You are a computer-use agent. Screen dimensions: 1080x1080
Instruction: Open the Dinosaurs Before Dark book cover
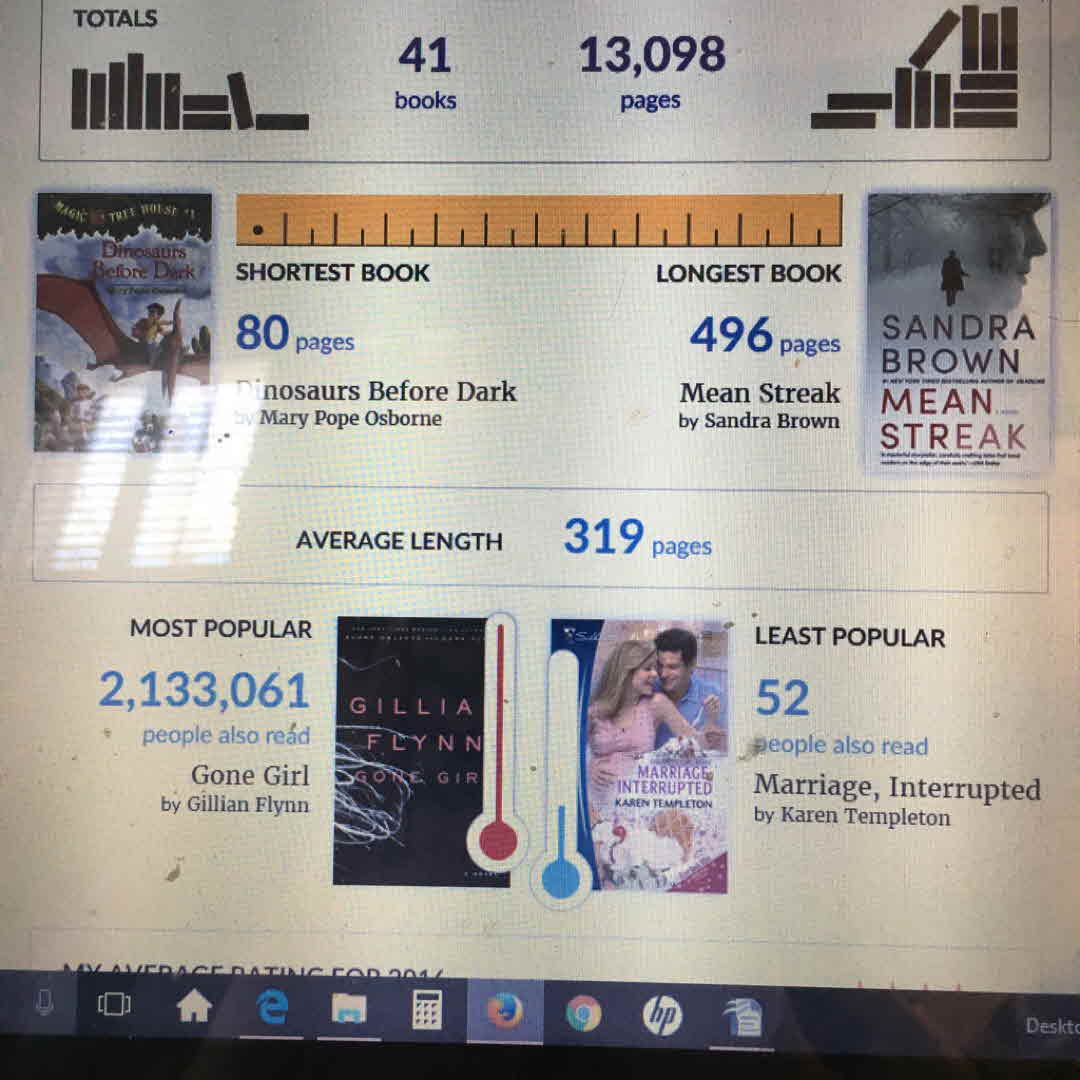124,322
